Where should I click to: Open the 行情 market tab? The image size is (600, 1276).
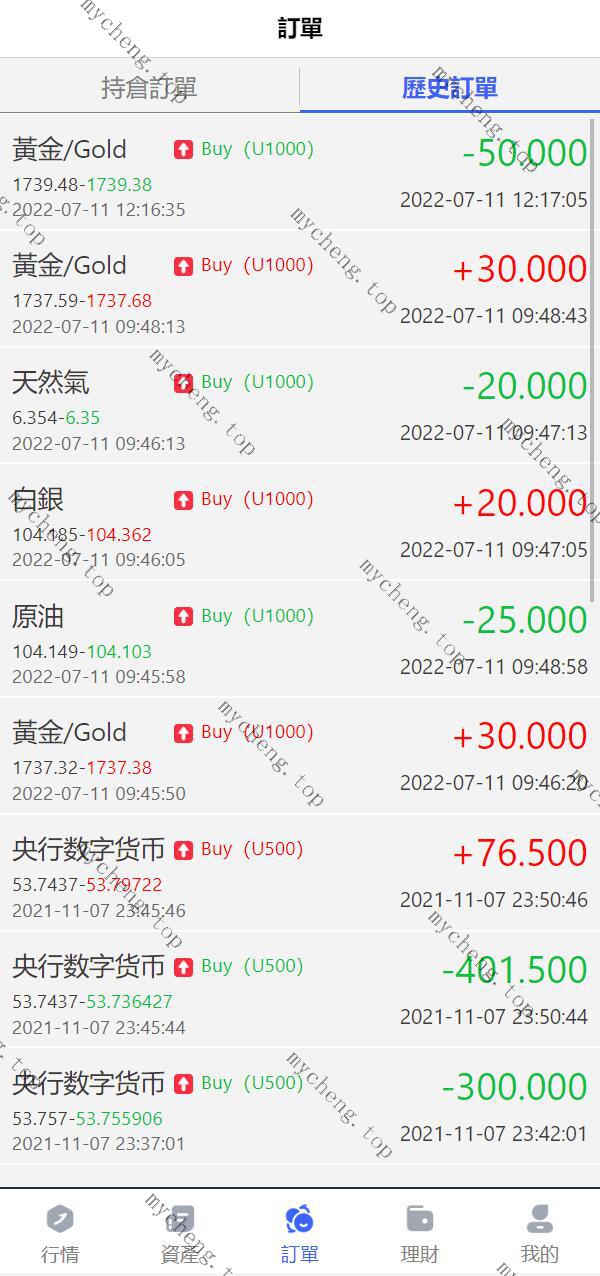[60, 1233]
